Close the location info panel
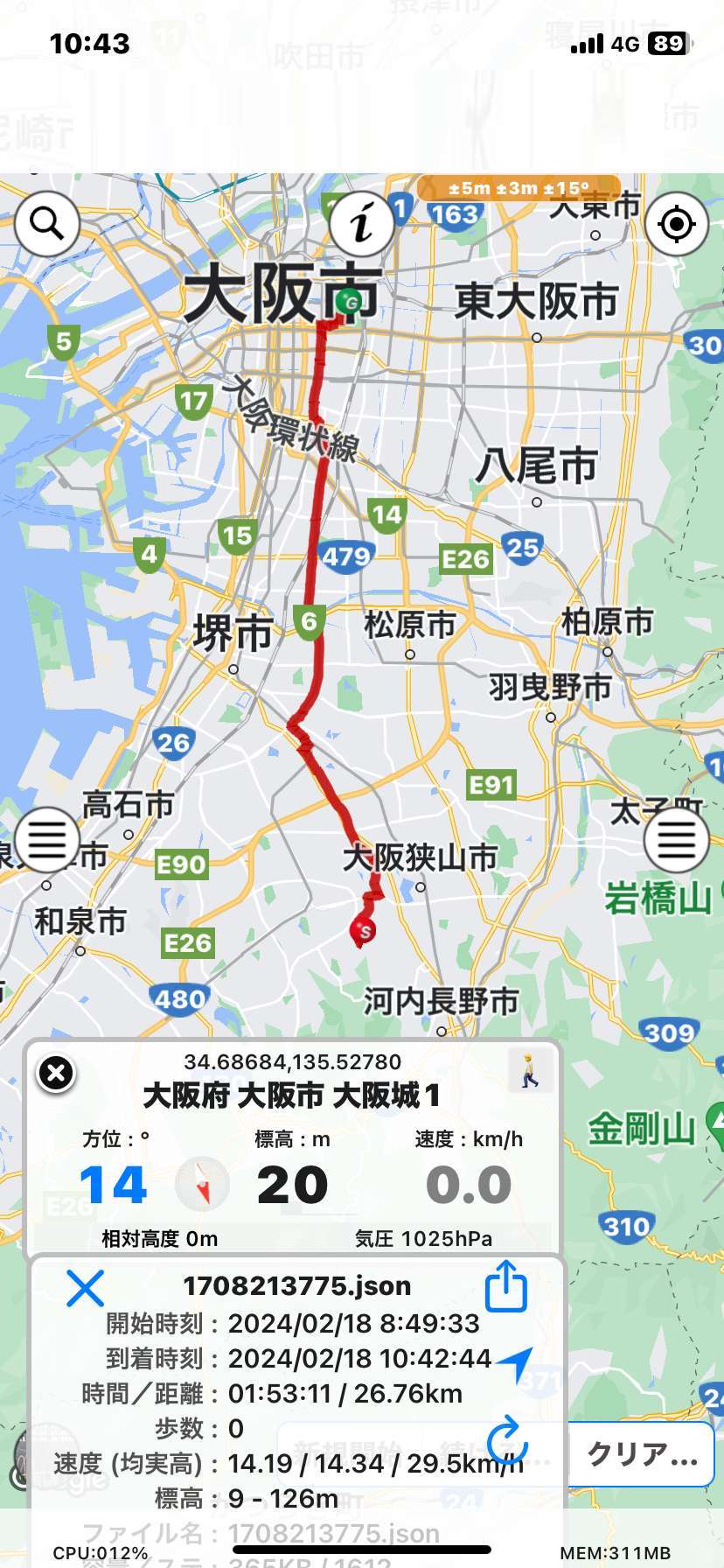This screenshot has width=724, height=1568. pyautogui.click(x=57, y=1073)
